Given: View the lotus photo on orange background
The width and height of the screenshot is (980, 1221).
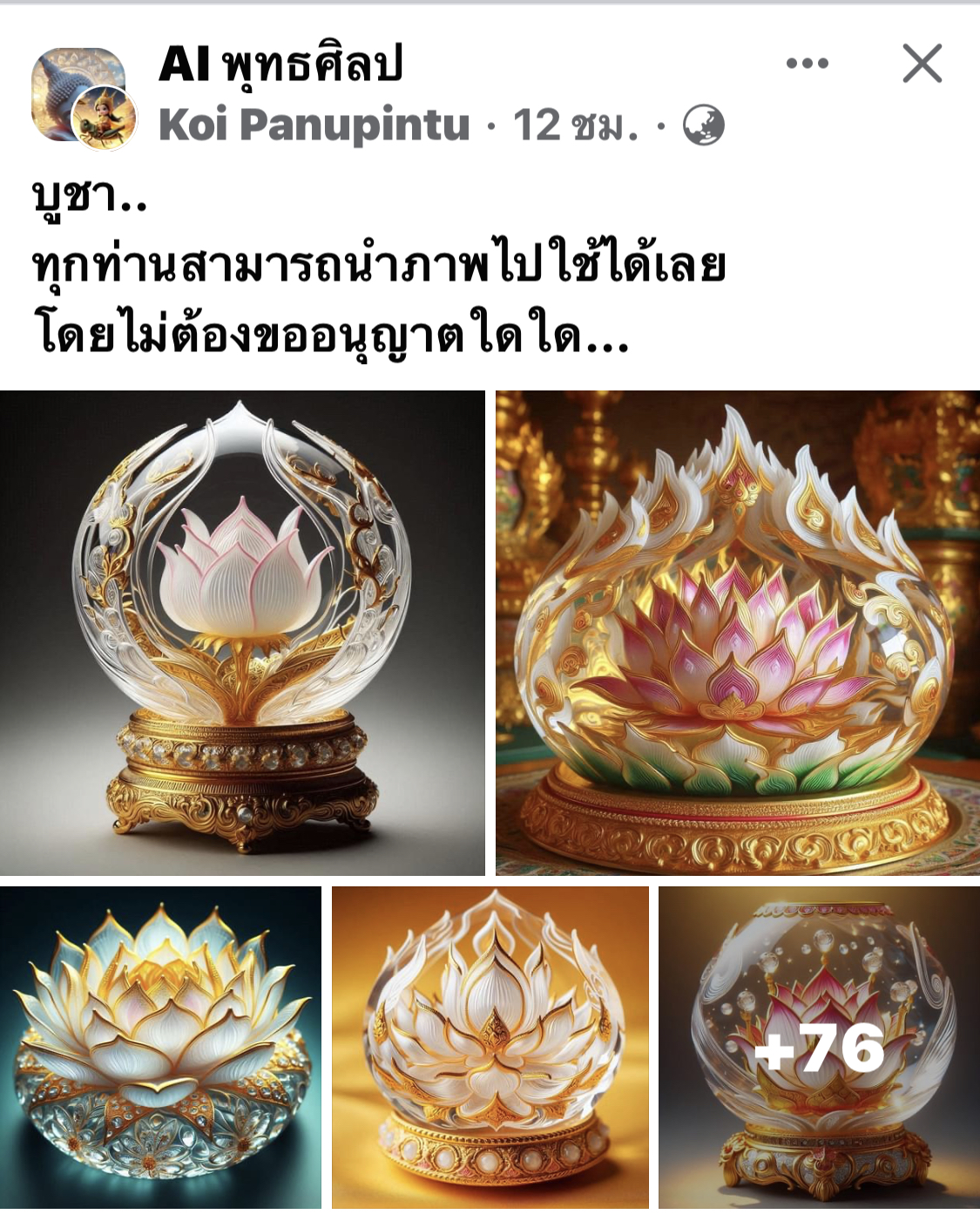Looking at the screenshot, I should tap(490, 1048).
